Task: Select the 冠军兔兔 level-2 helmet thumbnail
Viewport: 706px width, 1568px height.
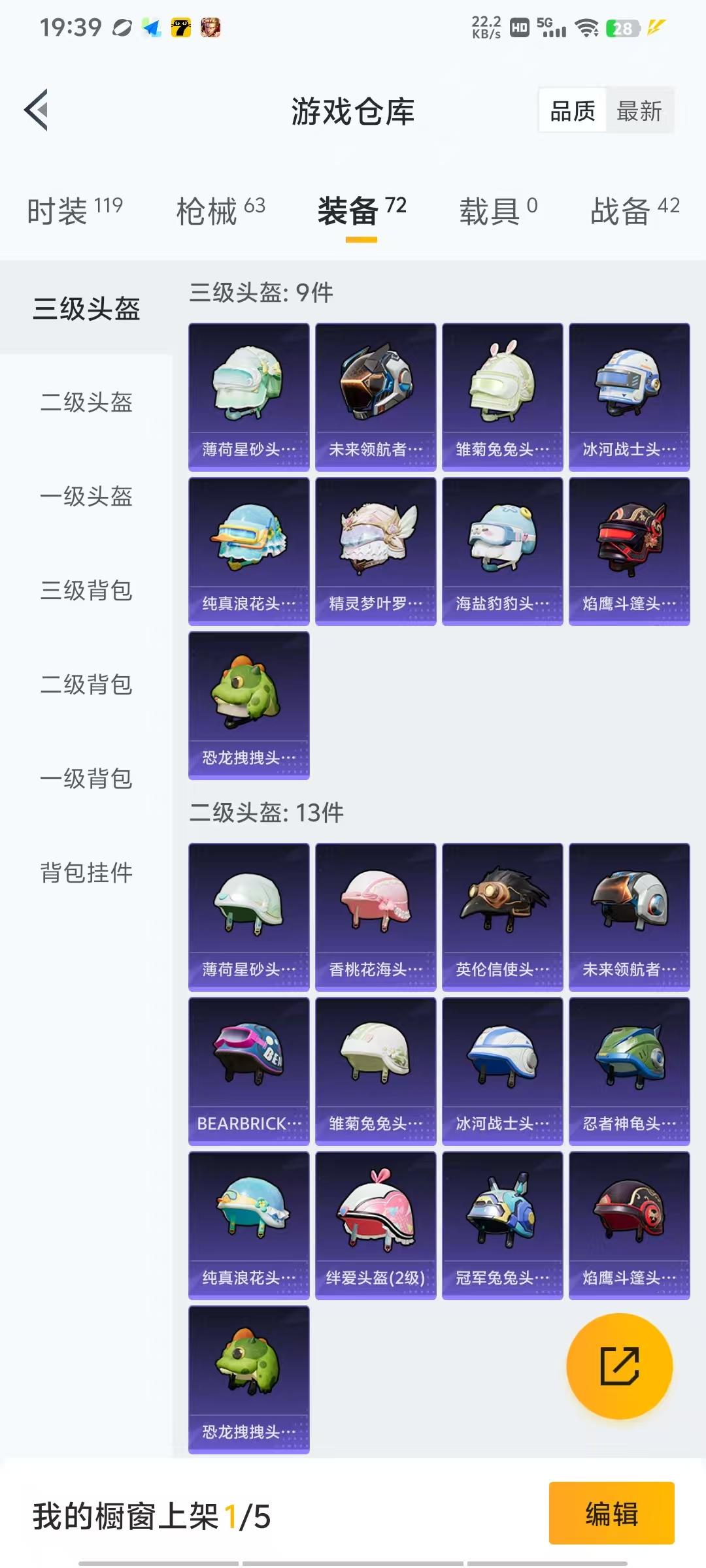Action: pos(501,1222)
